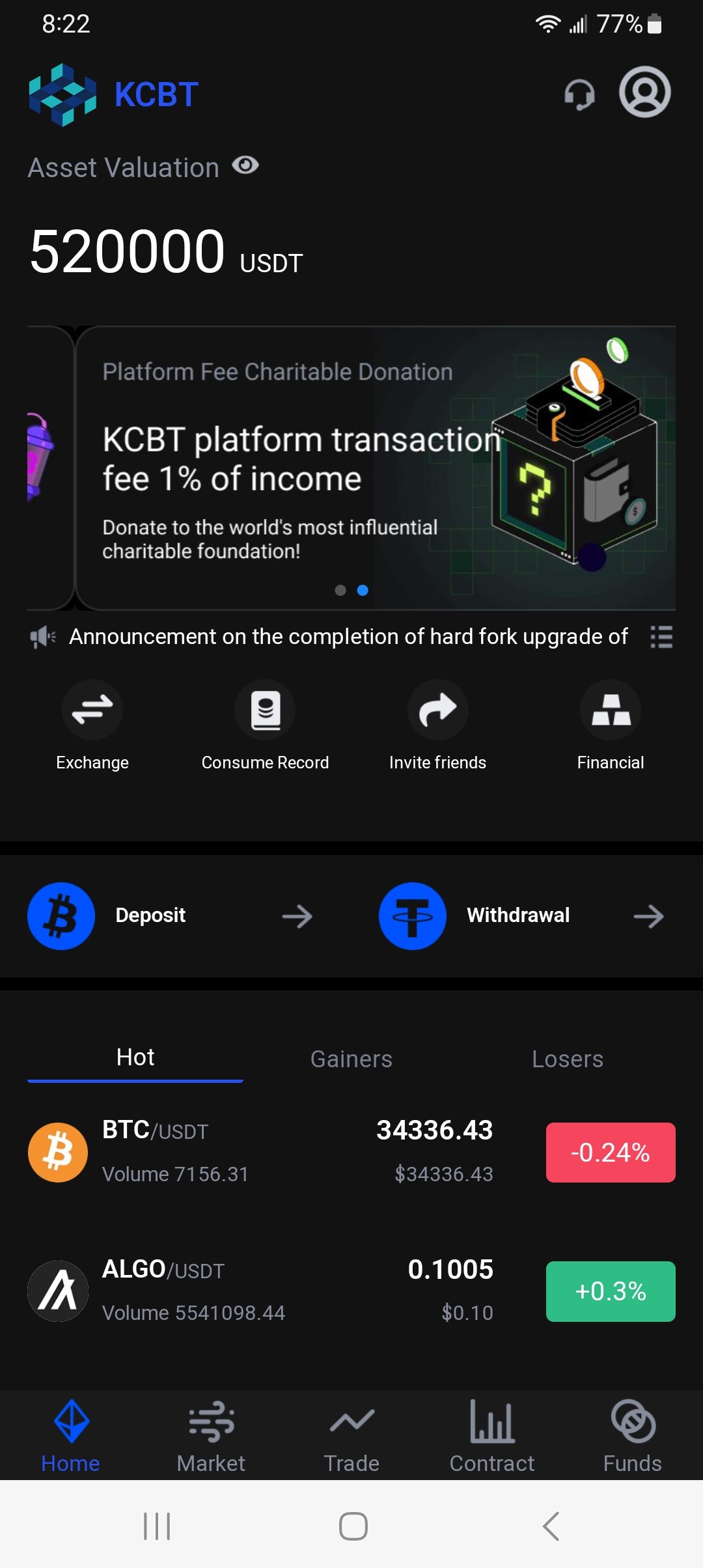
Task: Read the hard fork upgrade announcement
Action: [x=348, y=637]
